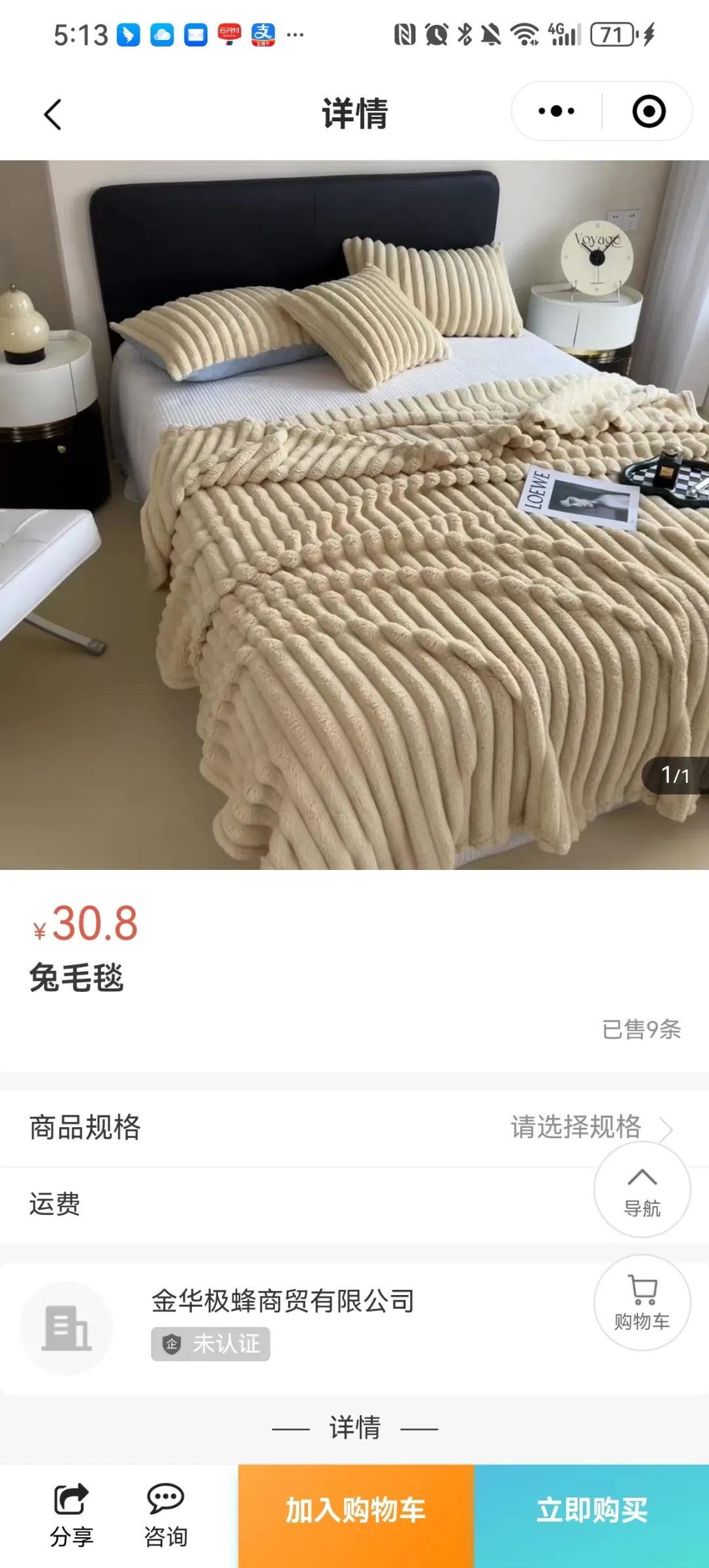Go back using the back arrow
This screenshot has width=709, height=1568.
[53, 114]
